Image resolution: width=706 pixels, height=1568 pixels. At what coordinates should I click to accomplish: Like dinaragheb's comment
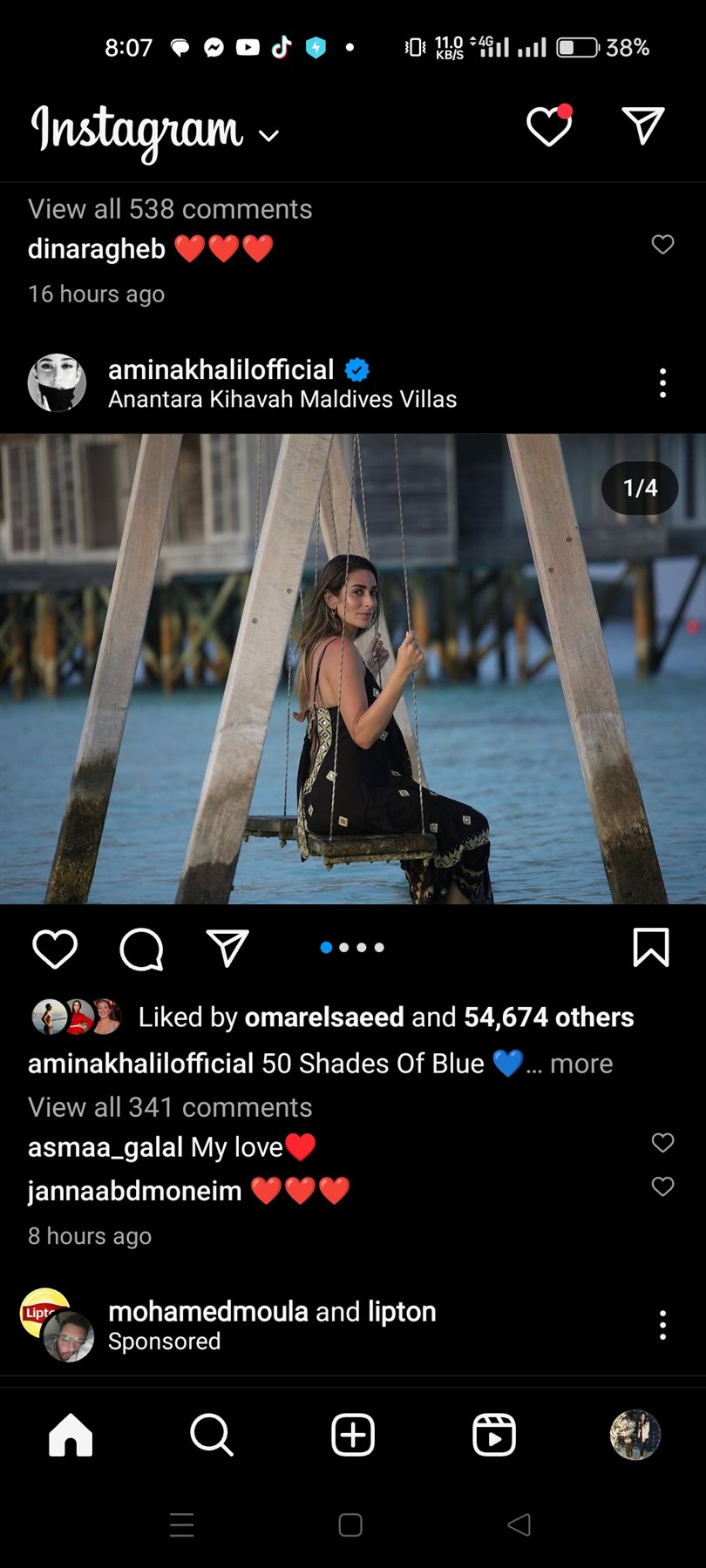(662, 245)
